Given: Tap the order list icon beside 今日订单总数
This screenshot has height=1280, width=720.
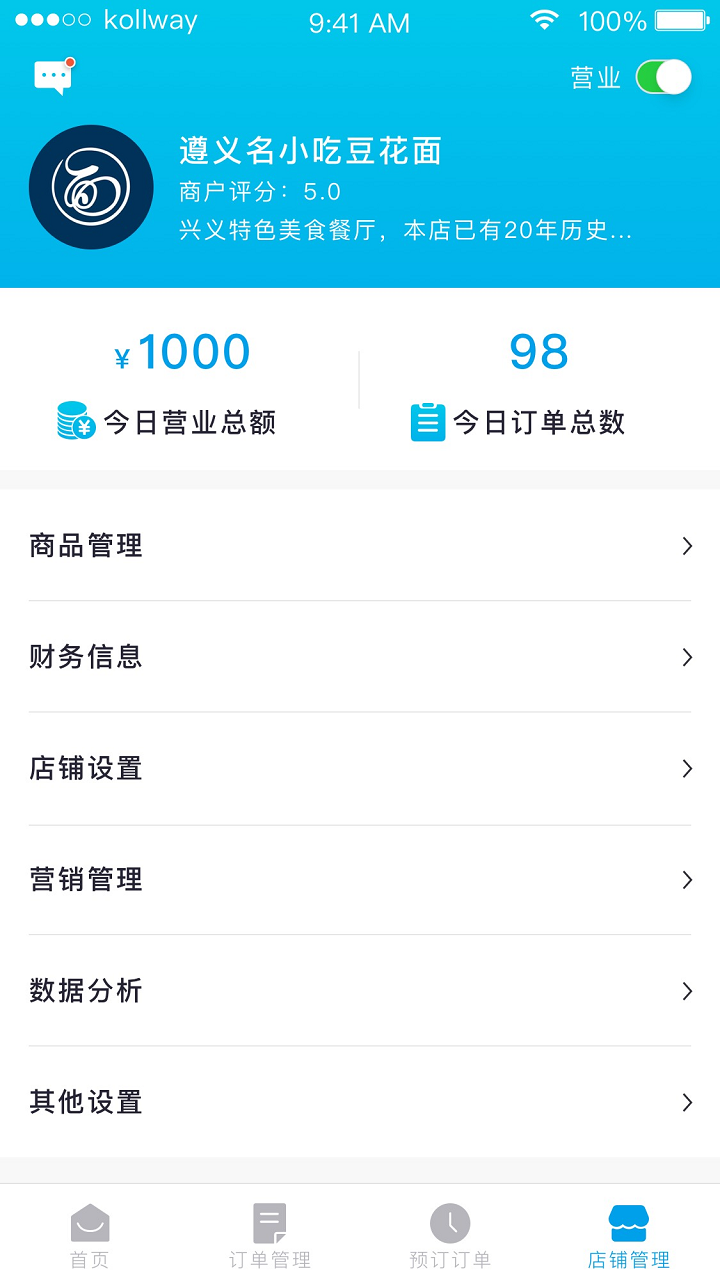Looking at the screenshot, I should [428, 422].
